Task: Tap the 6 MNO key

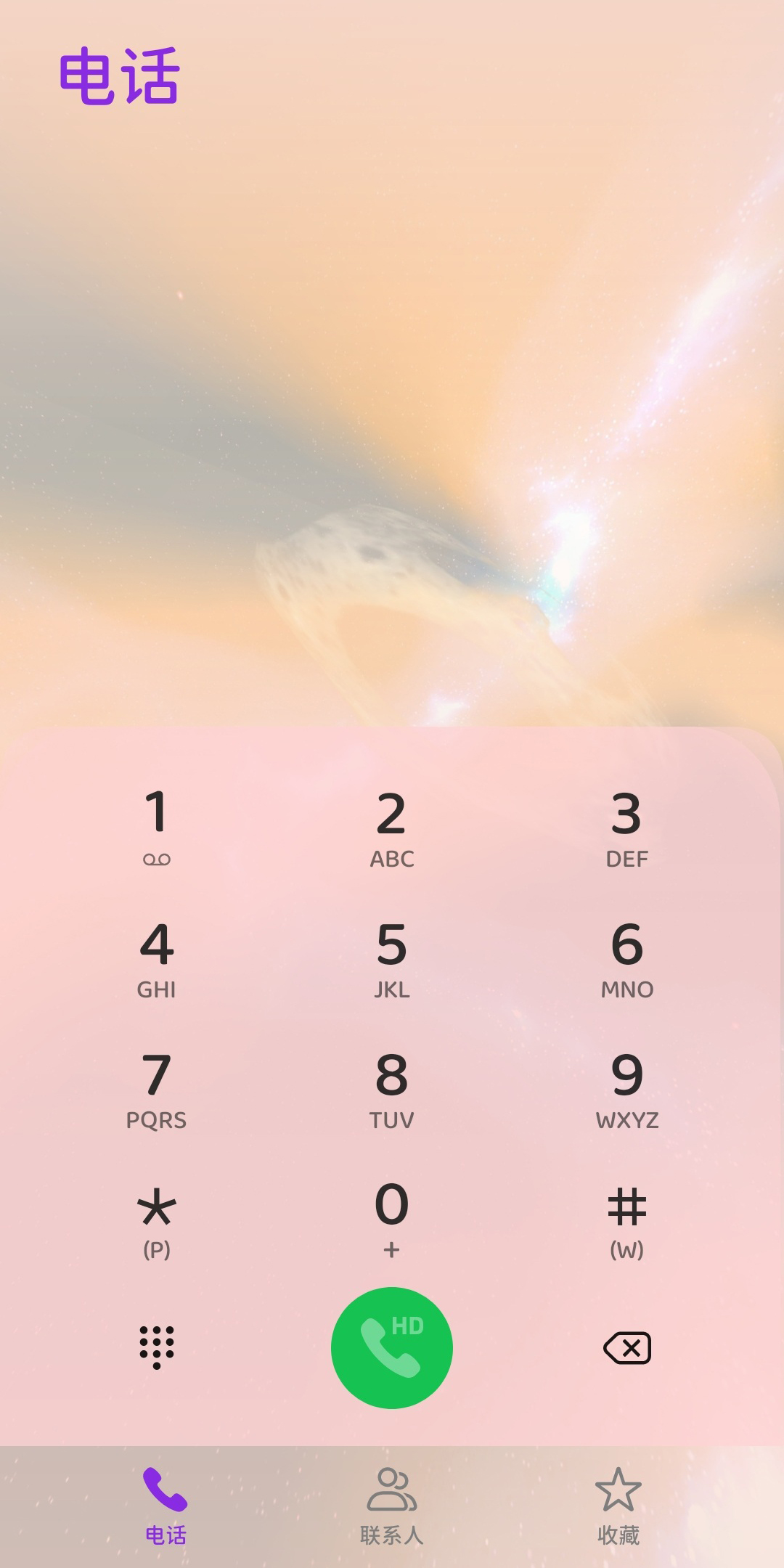Action: (626, 958)
